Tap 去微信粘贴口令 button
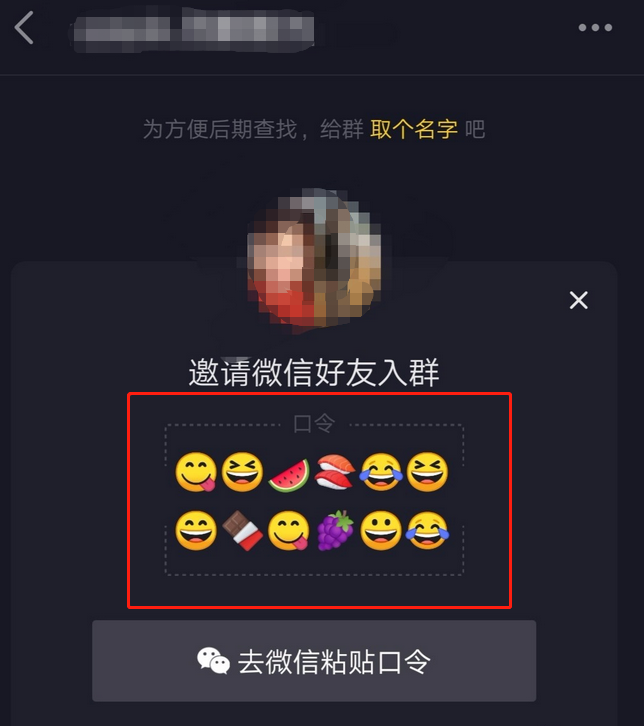Viewport: 644px width, 726px height. [x=314, y=661]
